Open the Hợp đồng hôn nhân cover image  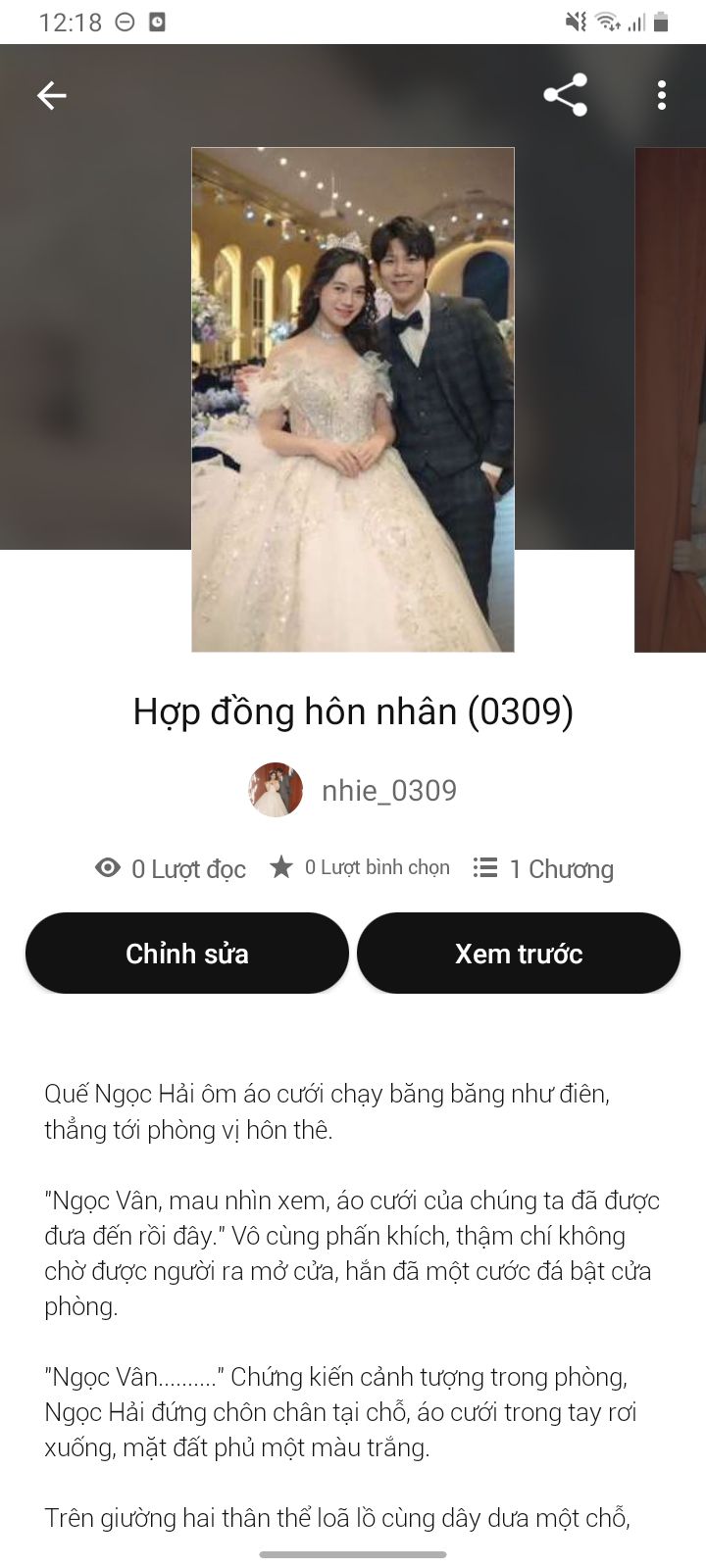[353, 400]
